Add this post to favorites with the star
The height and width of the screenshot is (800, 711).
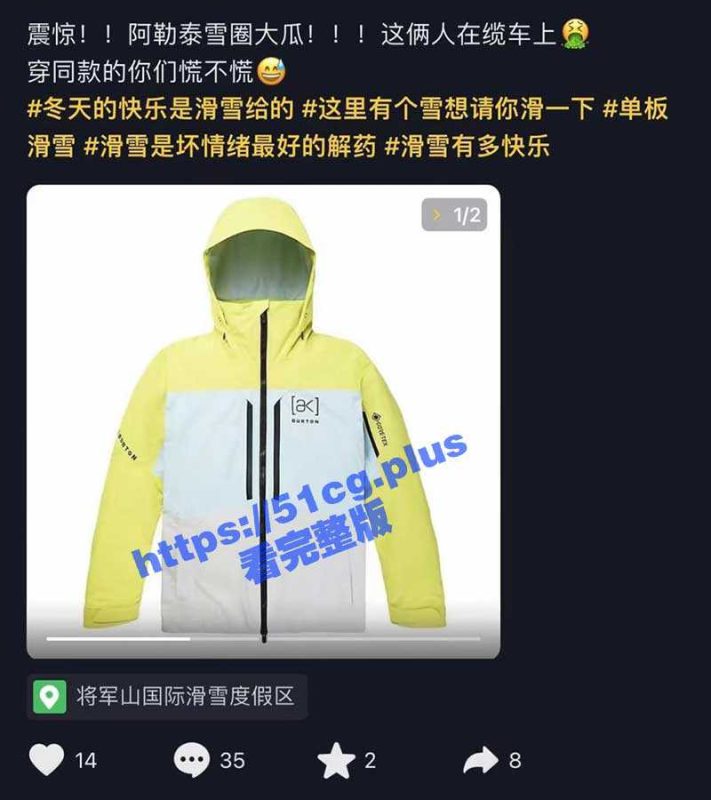click(x=336, y=761)
